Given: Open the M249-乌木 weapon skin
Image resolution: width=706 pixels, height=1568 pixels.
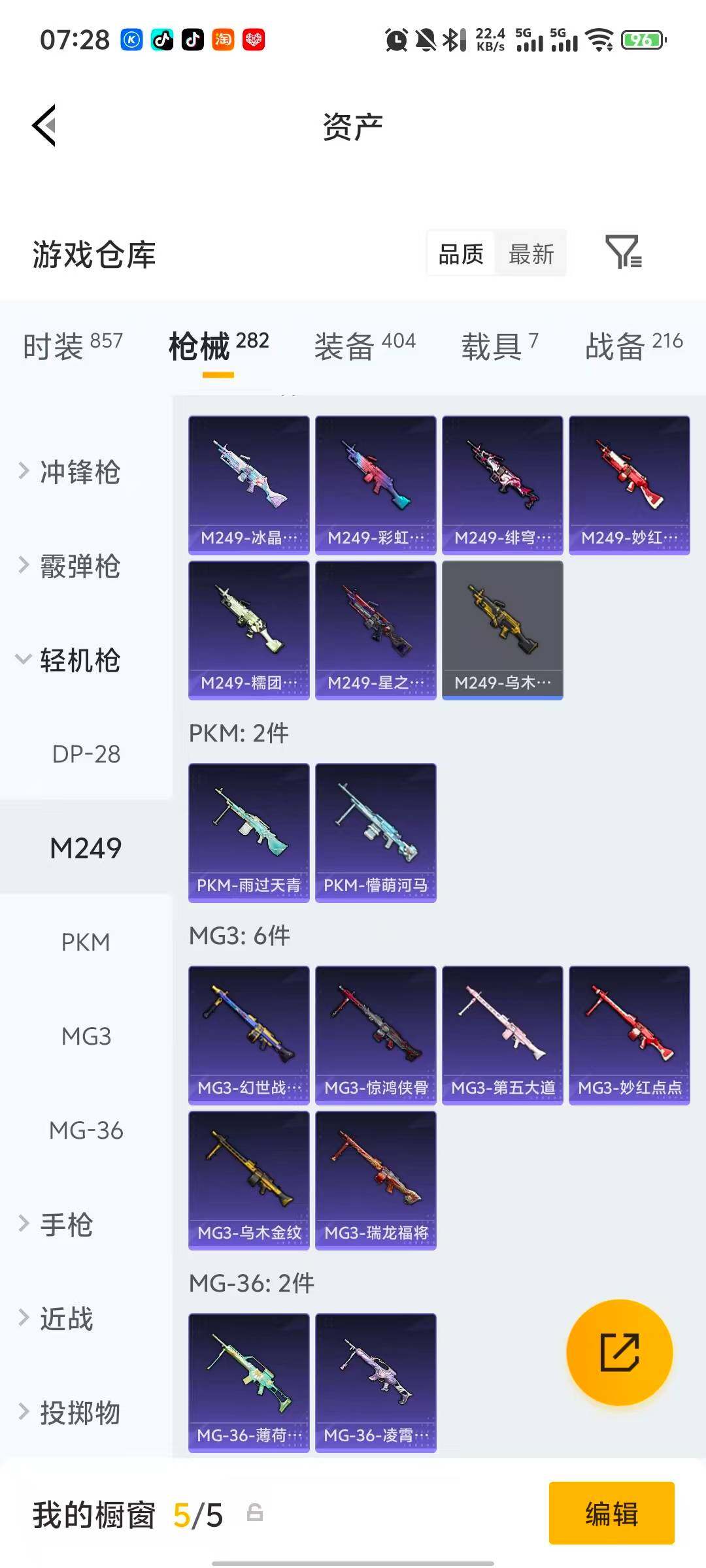Looking at the screenshot, I should [x=502, y=630].
